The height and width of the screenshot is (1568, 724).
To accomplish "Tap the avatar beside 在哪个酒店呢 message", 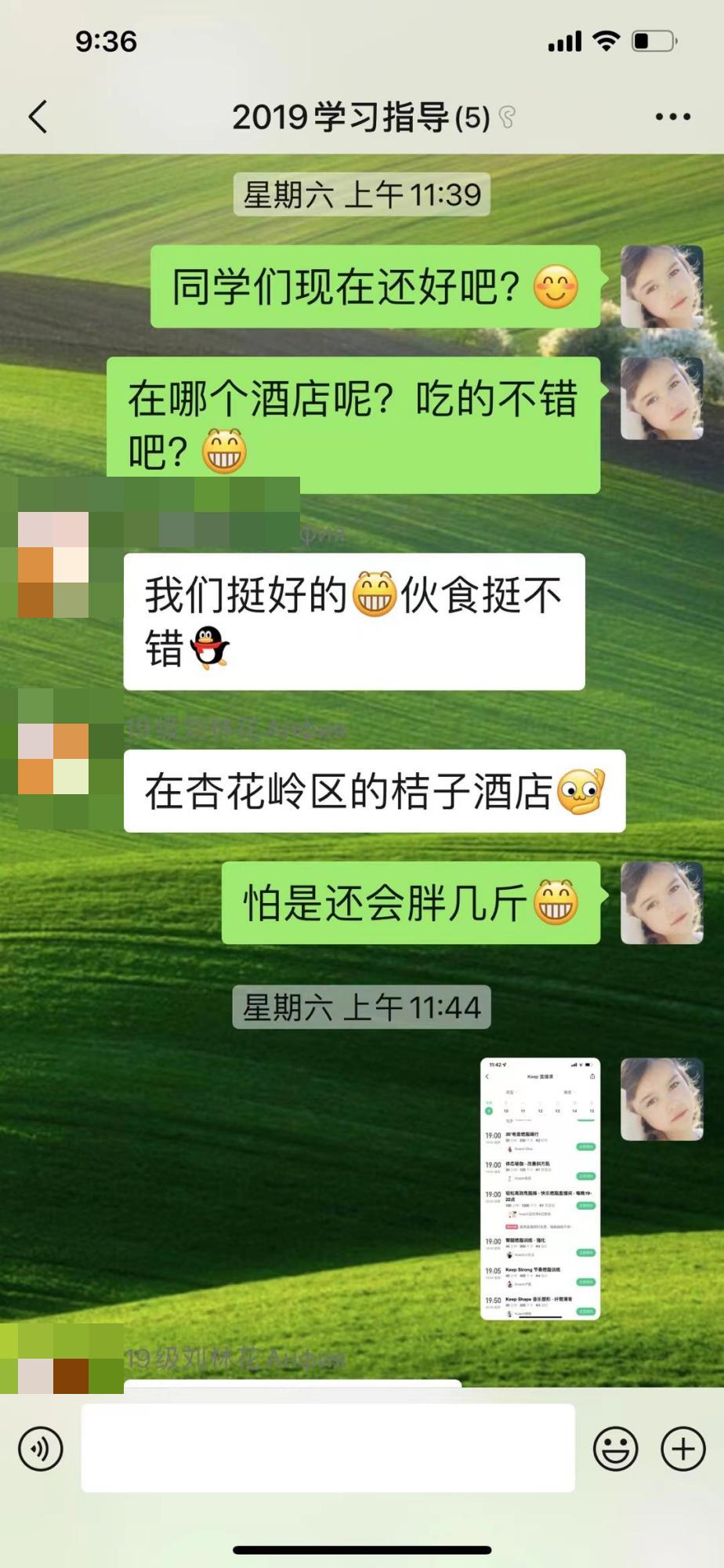I will pos(661,398).
